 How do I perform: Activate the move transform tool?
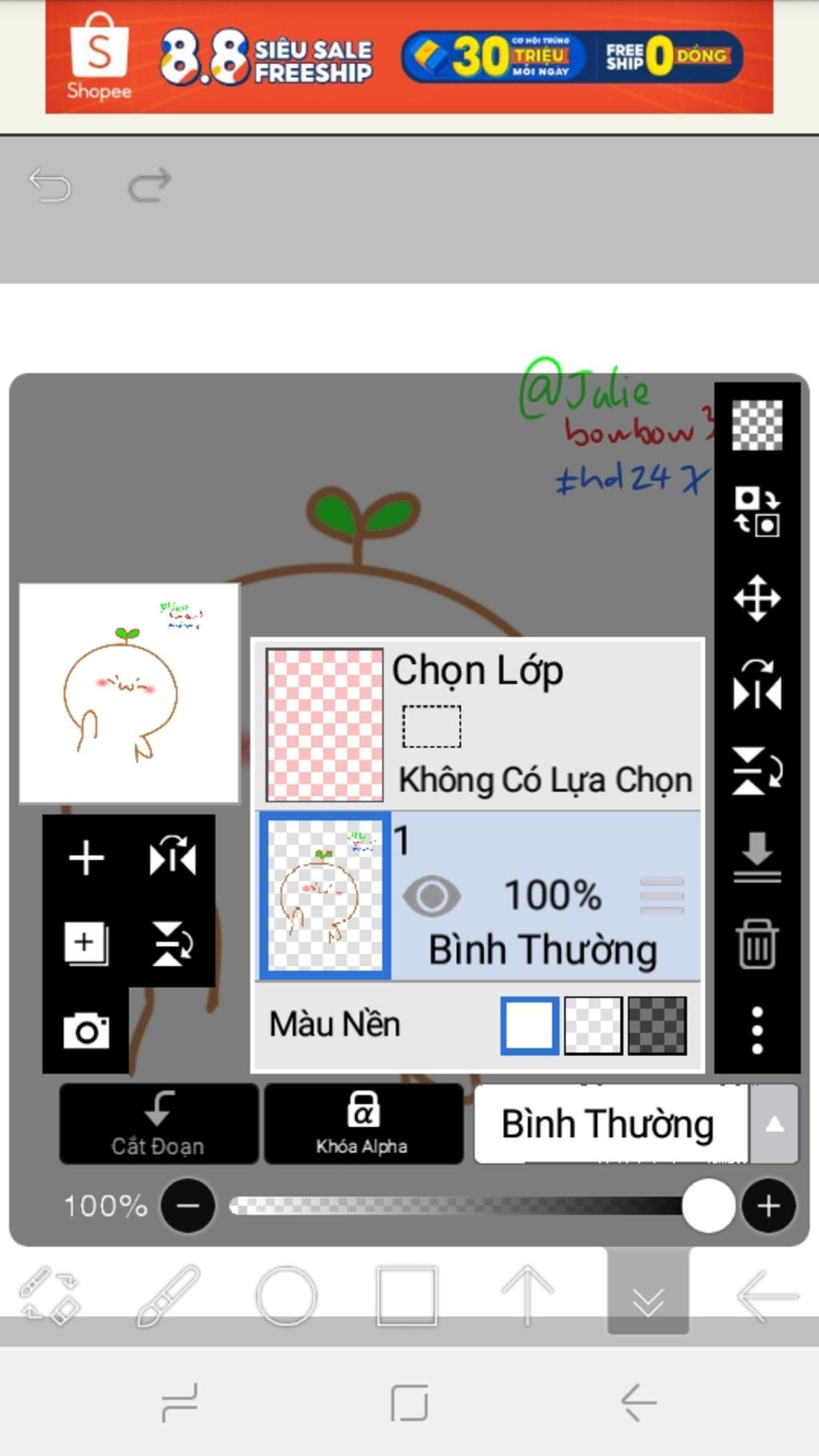point(757,598)
